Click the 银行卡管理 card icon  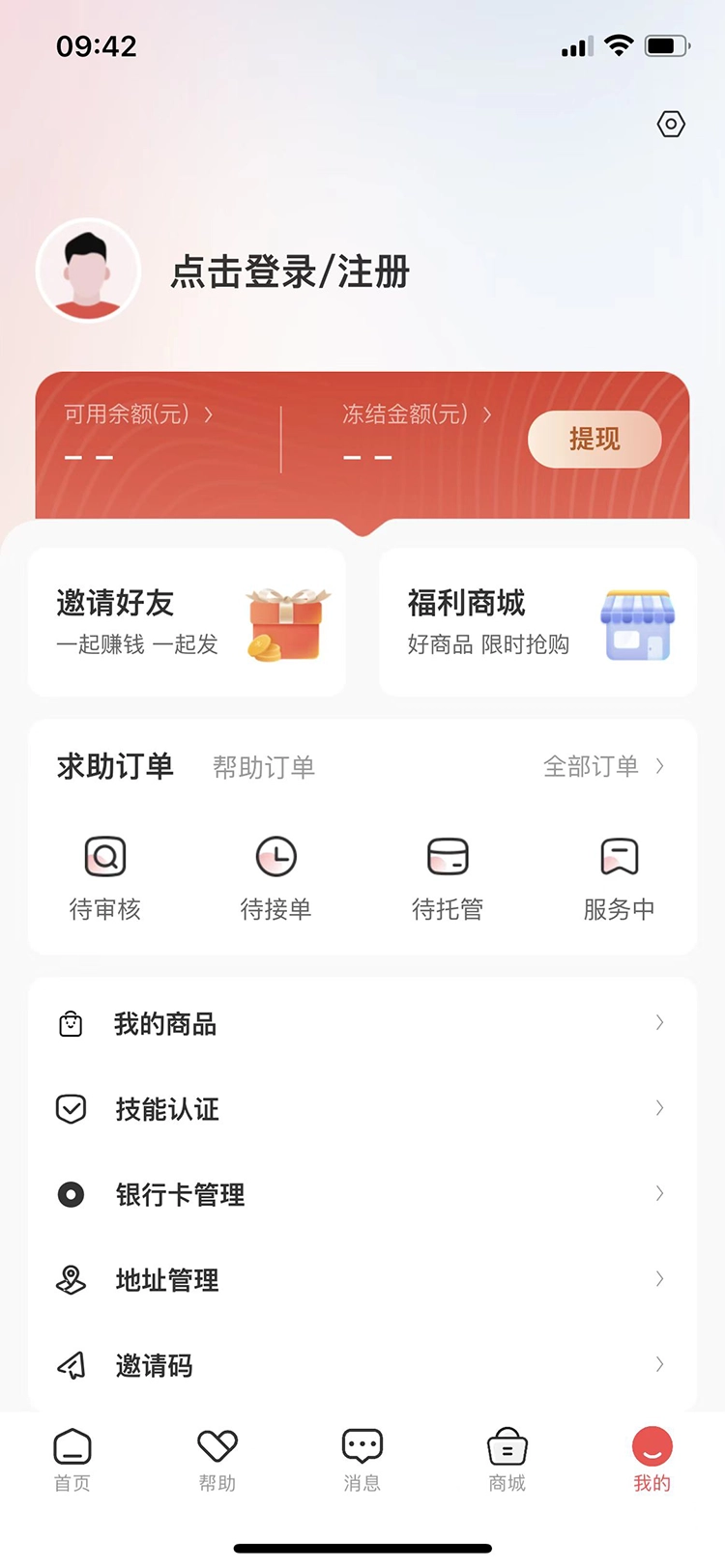pyautogui.click(x=70, y=1194)
